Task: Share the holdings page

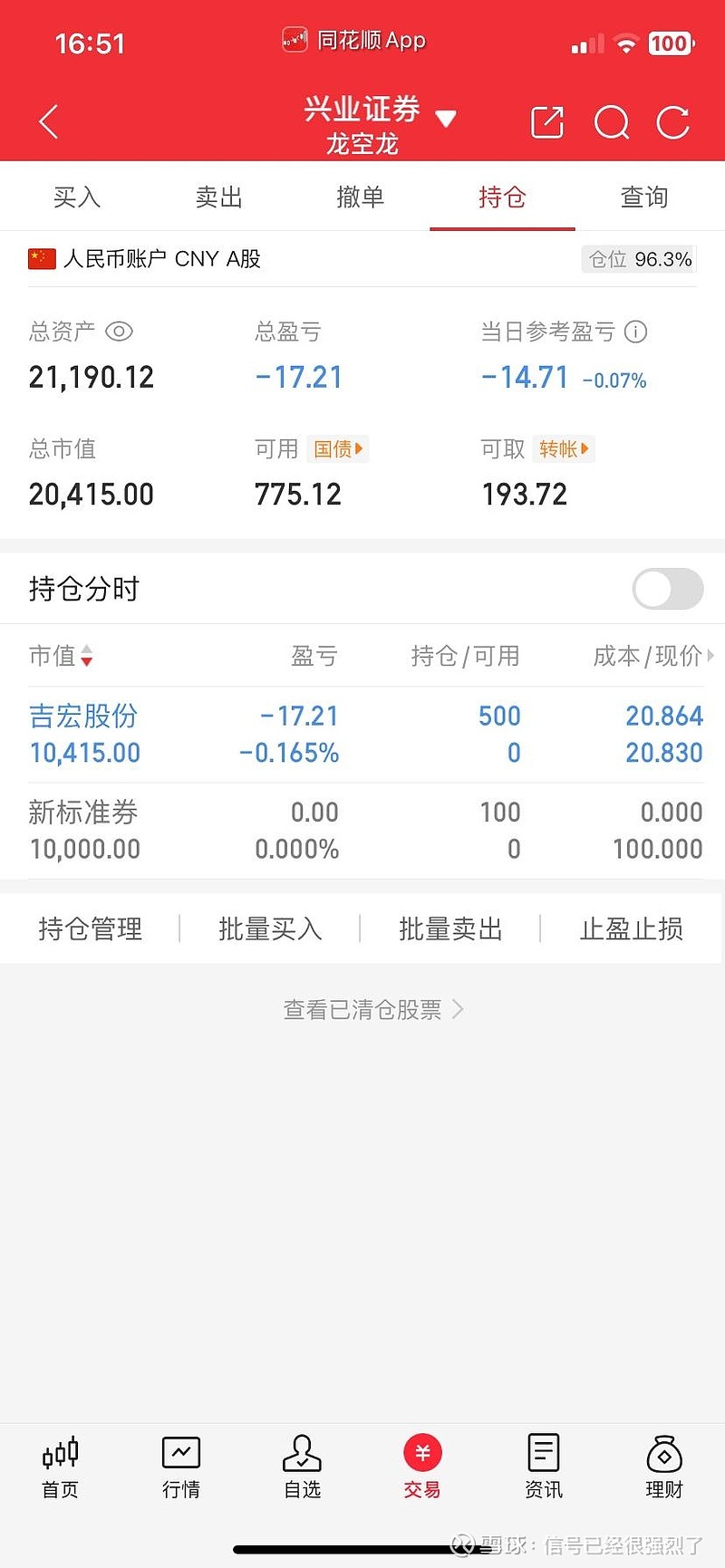Action: [x=547, y=122]
